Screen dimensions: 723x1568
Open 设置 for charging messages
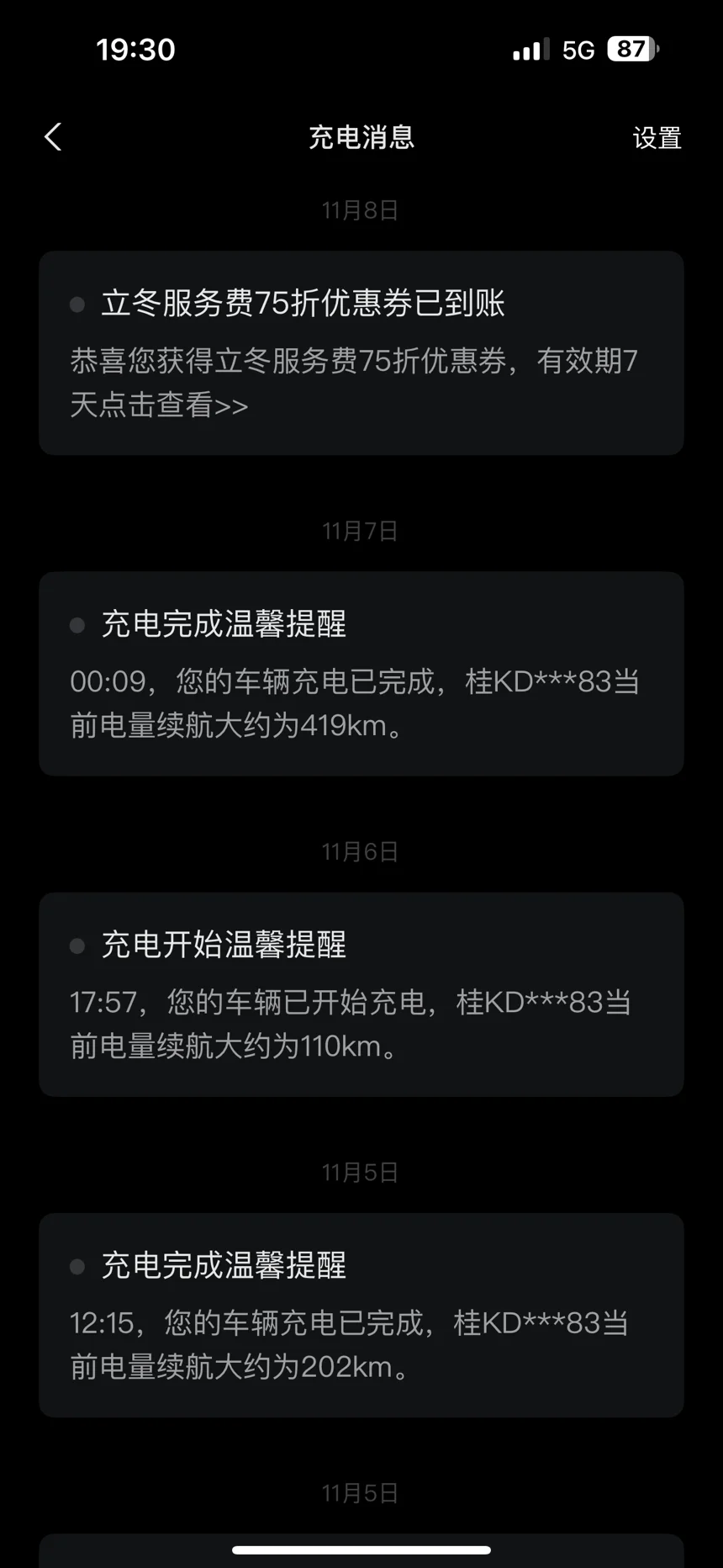tap(657, 138)
